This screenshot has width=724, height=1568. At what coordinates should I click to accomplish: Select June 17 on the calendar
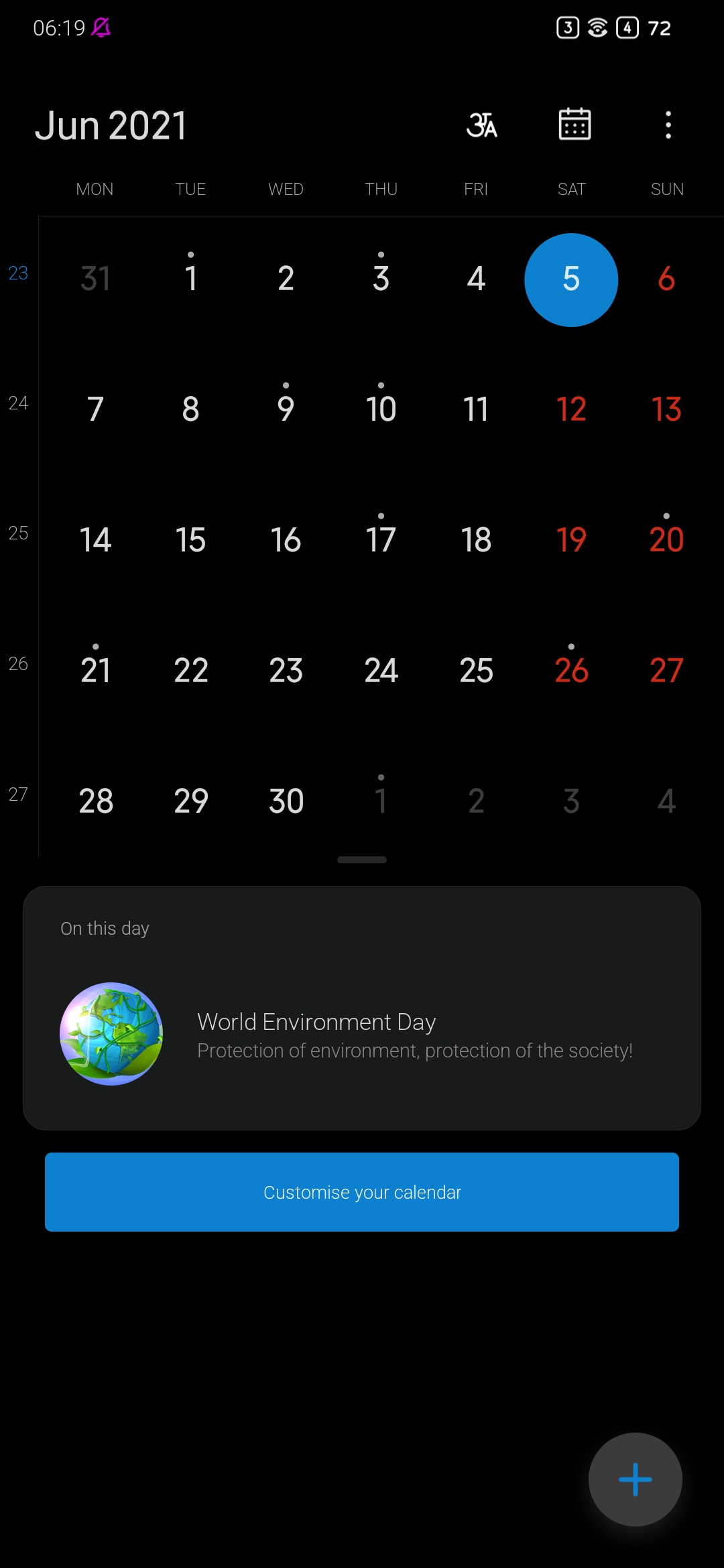coord(381,539)
